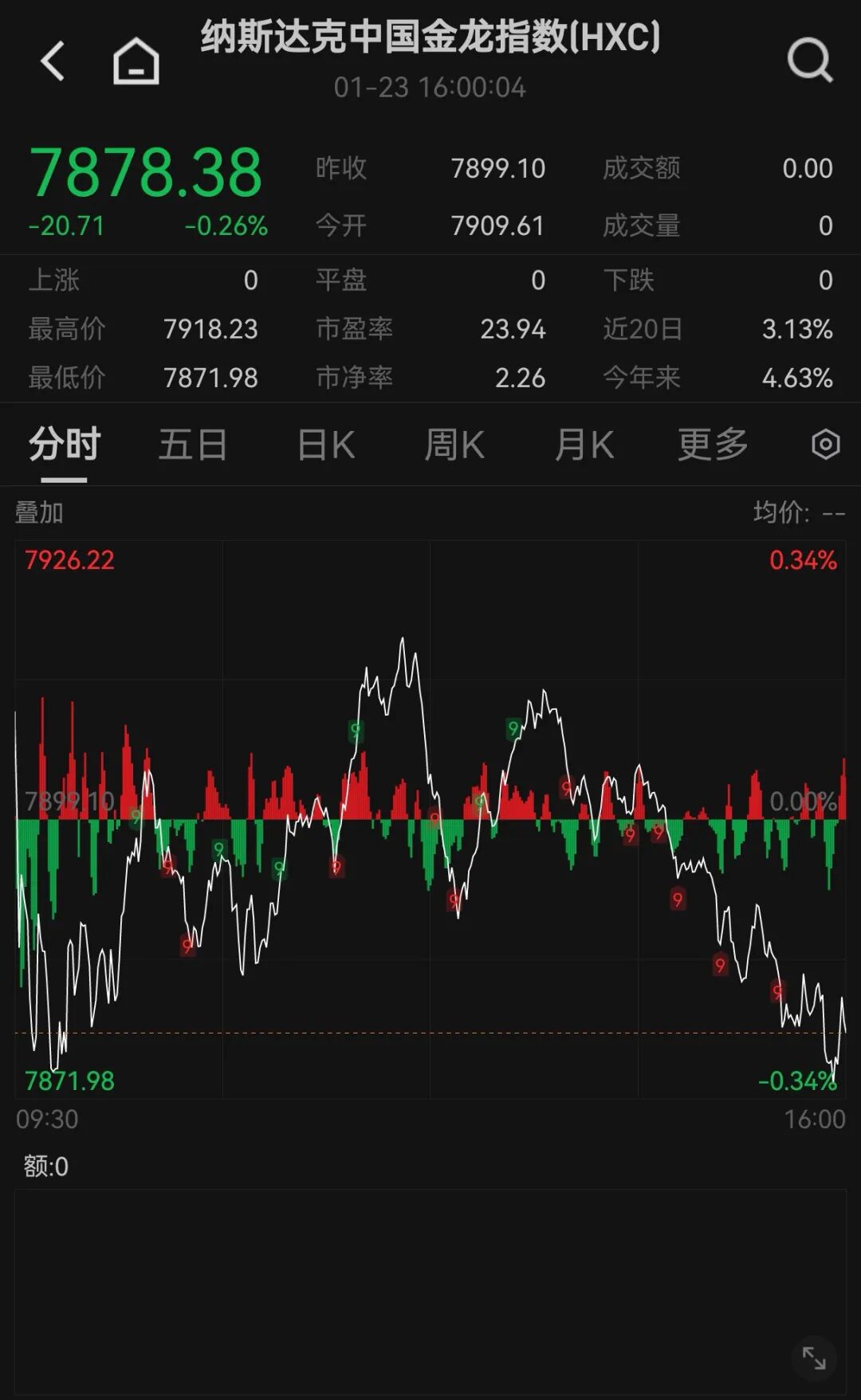Select the 日K chart tab
This screenshot has width=861, height=1400.
(325, 445)
